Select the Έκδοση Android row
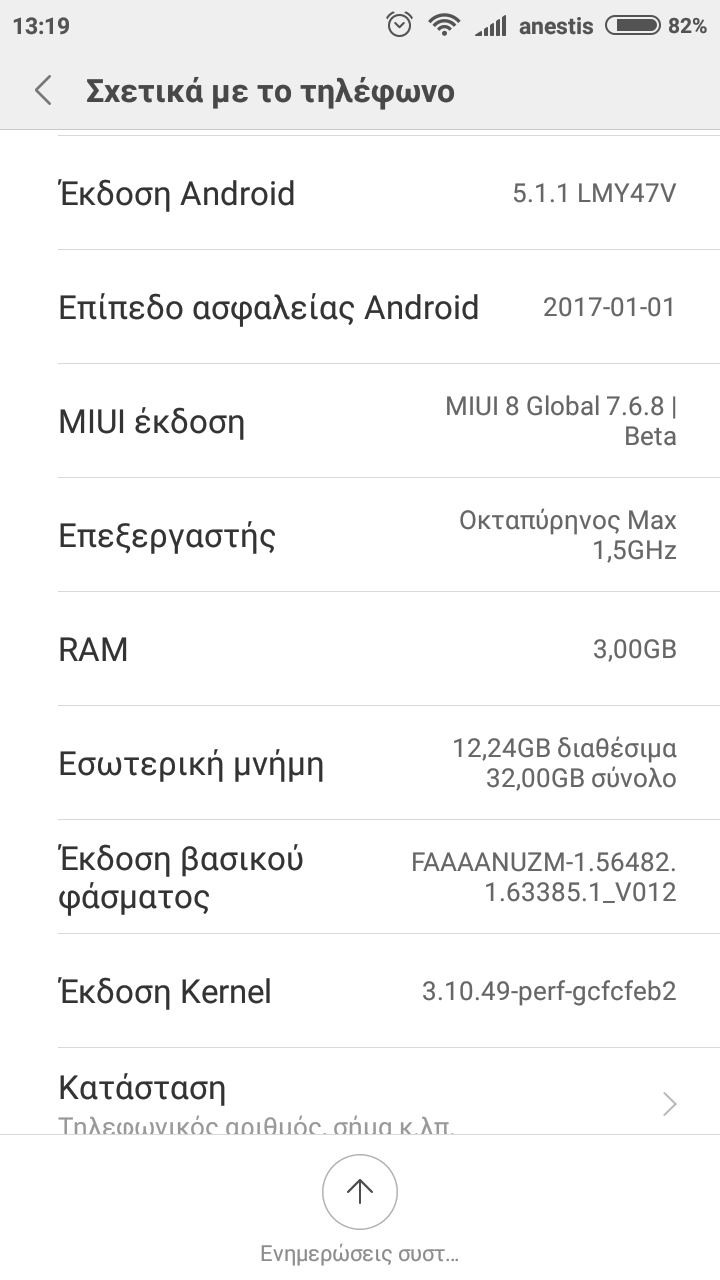The height and width of the screenshot is (1280, 720). pos(360,193)
